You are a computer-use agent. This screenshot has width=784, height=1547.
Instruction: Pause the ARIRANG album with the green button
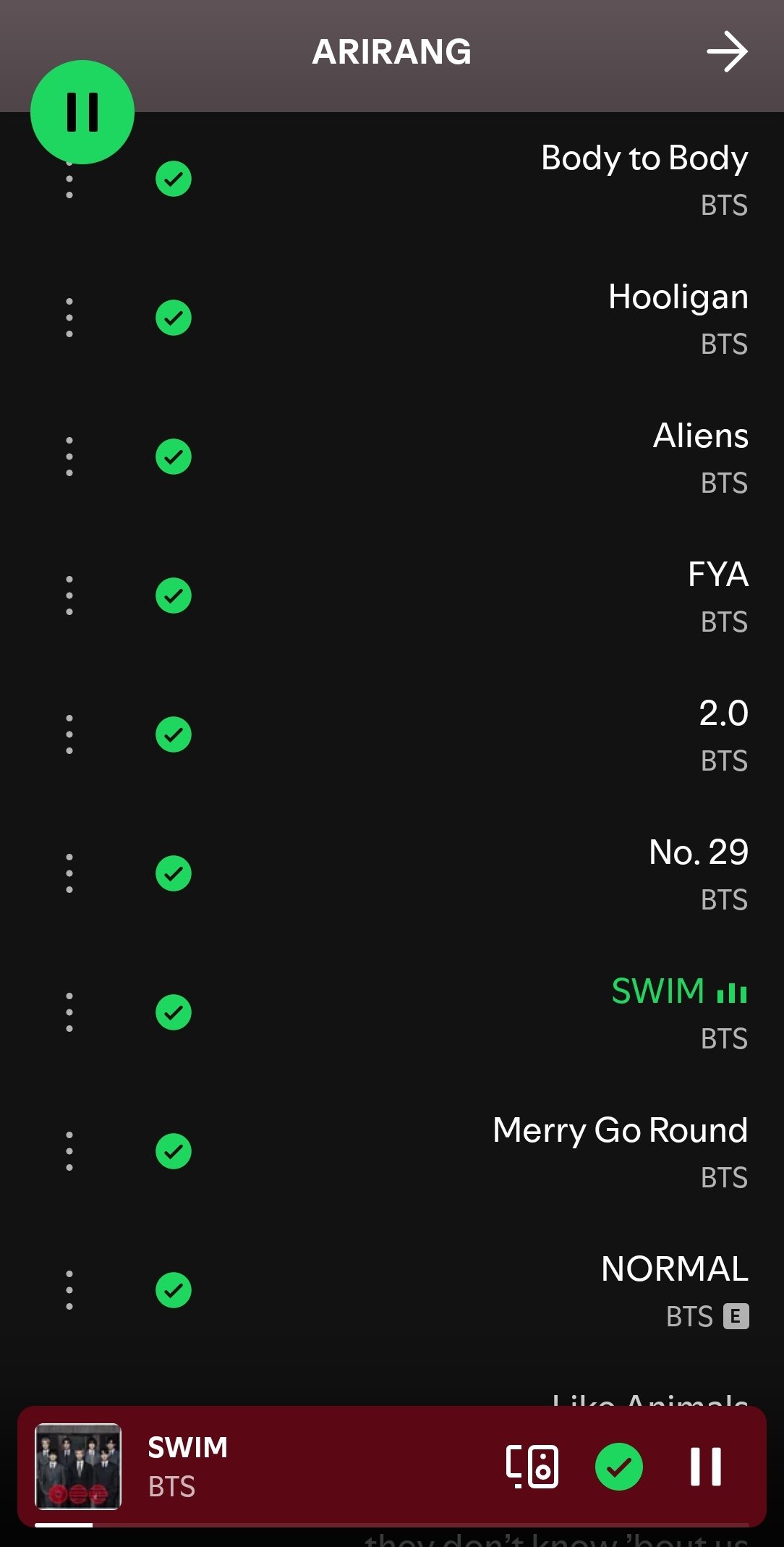point(82,112)
